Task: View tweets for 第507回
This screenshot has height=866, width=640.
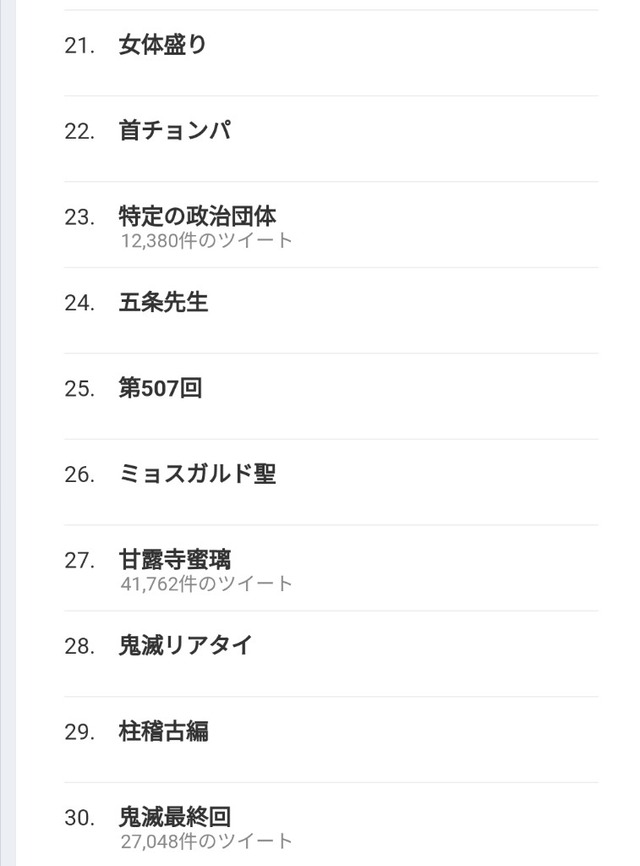Action: click(x=161, y=388)
